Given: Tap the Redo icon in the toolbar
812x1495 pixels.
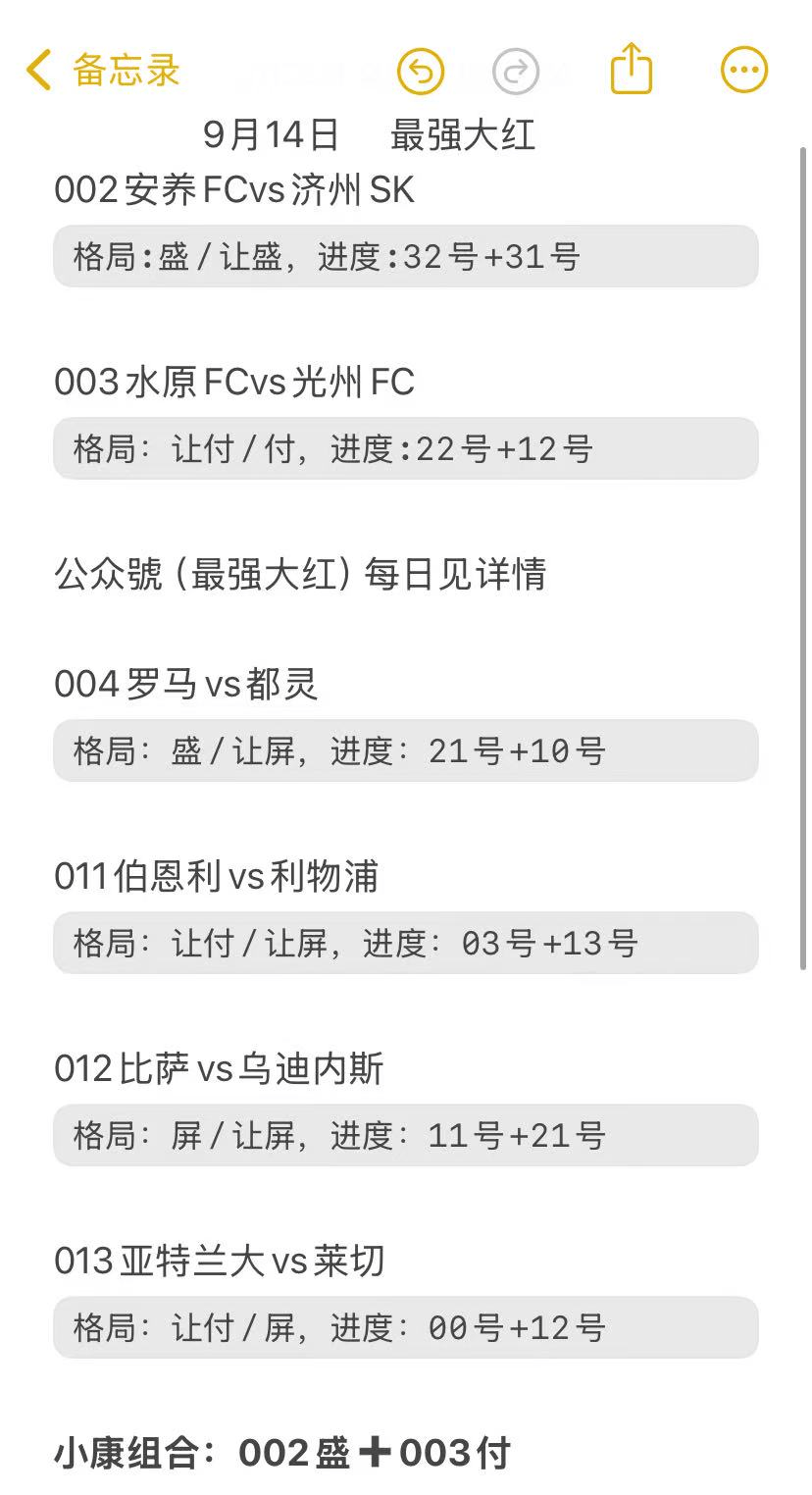Looking at the screenshot, I should pos(517,70).
